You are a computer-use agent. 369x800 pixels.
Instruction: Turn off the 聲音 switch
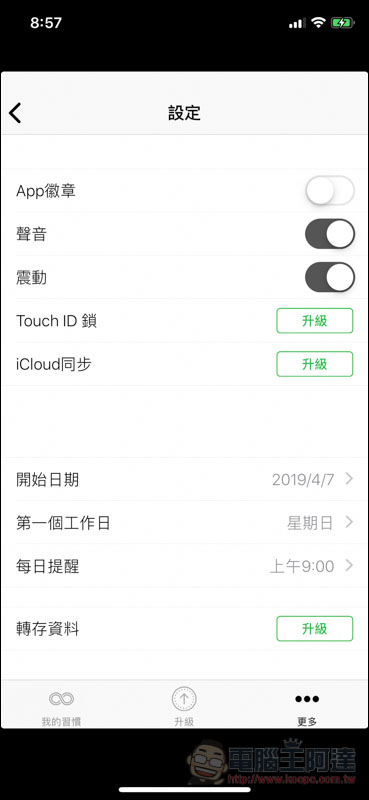tap(330, 234)
